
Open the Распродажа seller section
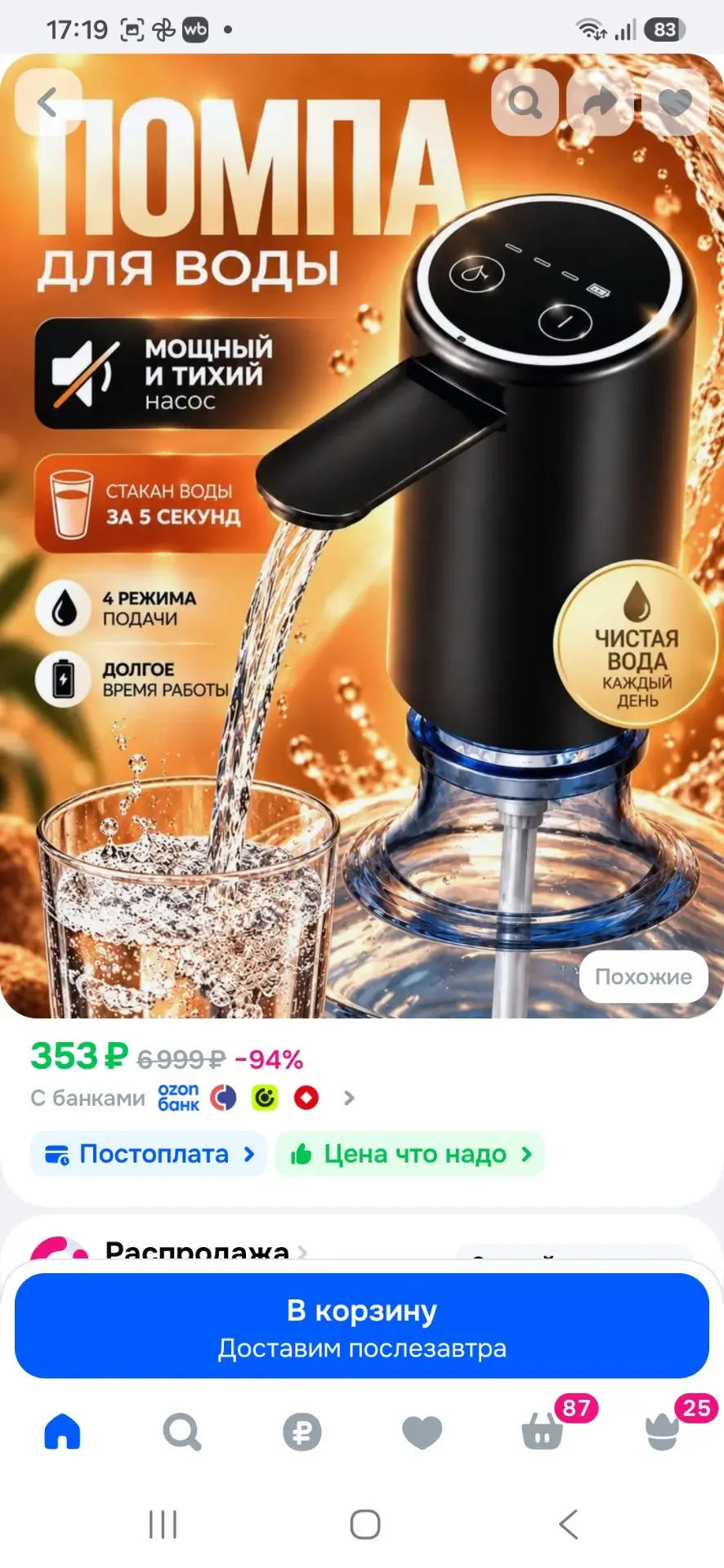pos(197,1251)
